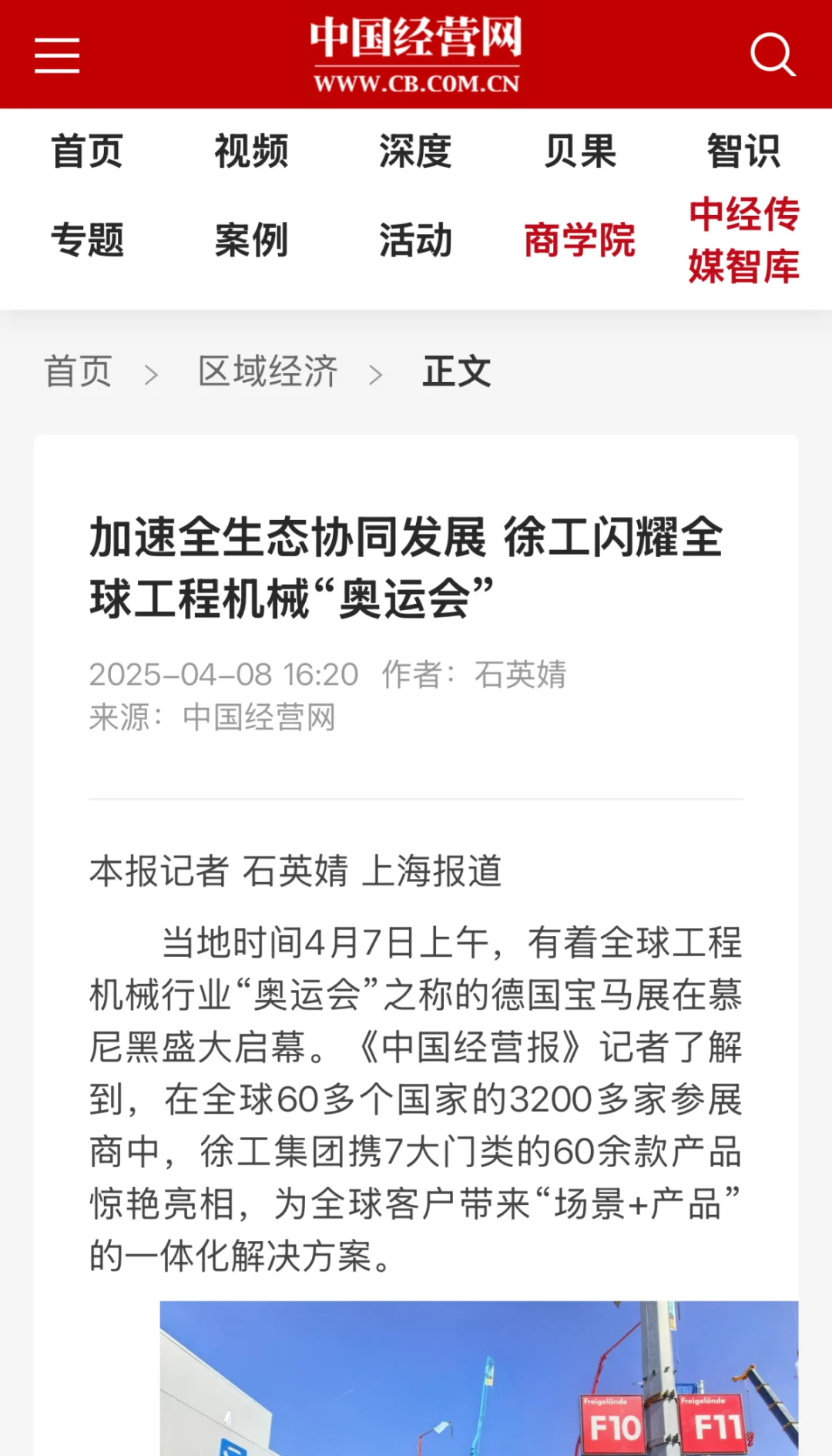Open the 区域经济 breadcrumb category
Screen dimensions: 832x1456
pos(268,372)
